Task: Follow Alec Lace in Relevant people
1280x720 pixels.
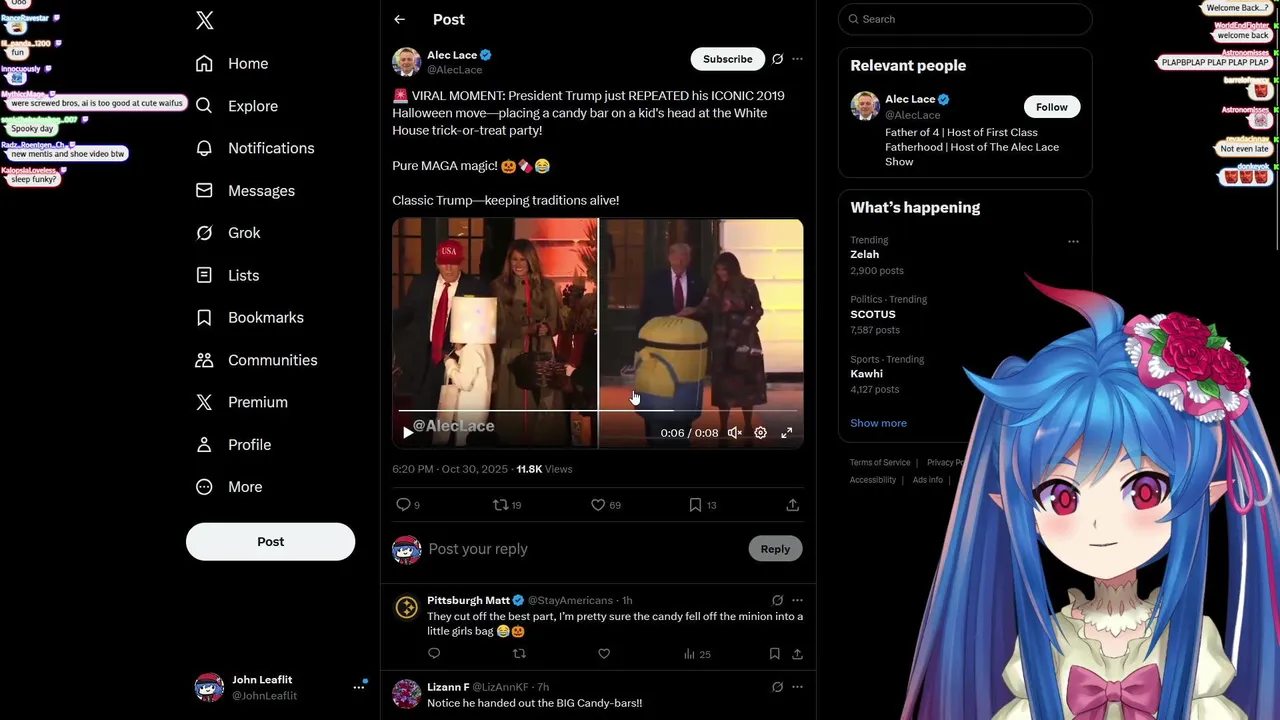Action: click(x=1051, y=107)
